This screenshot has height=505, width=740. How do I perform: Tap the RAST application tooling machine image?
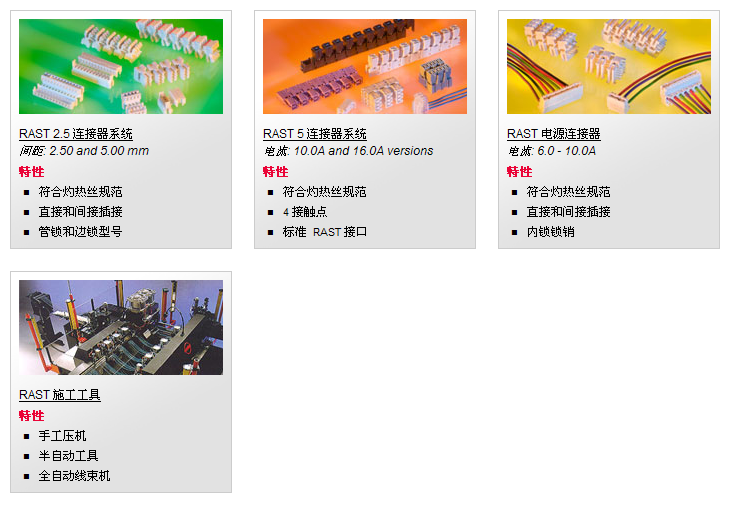coord(121,328)
